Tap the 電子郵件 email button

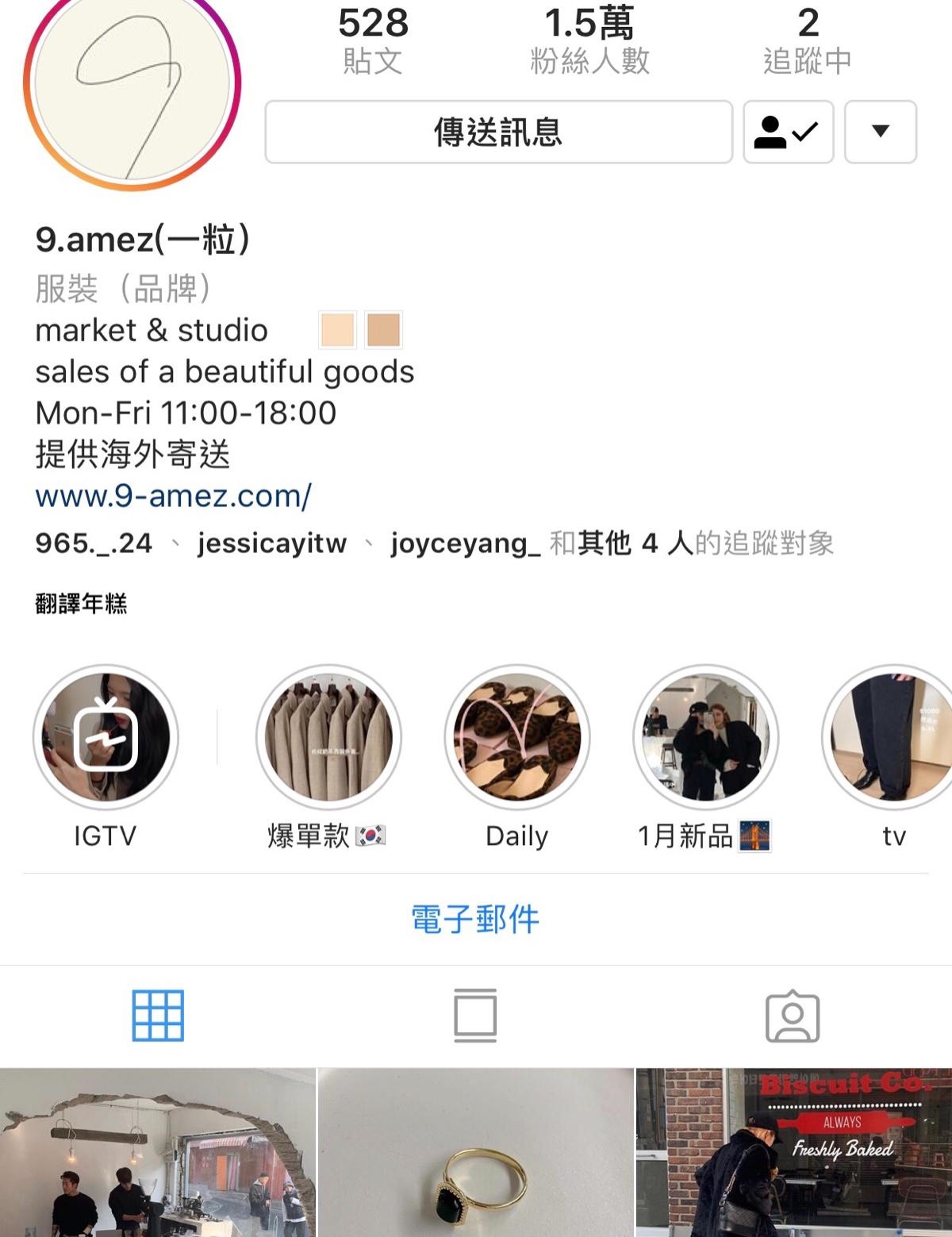pyautogui.click(x=475, y=920)
